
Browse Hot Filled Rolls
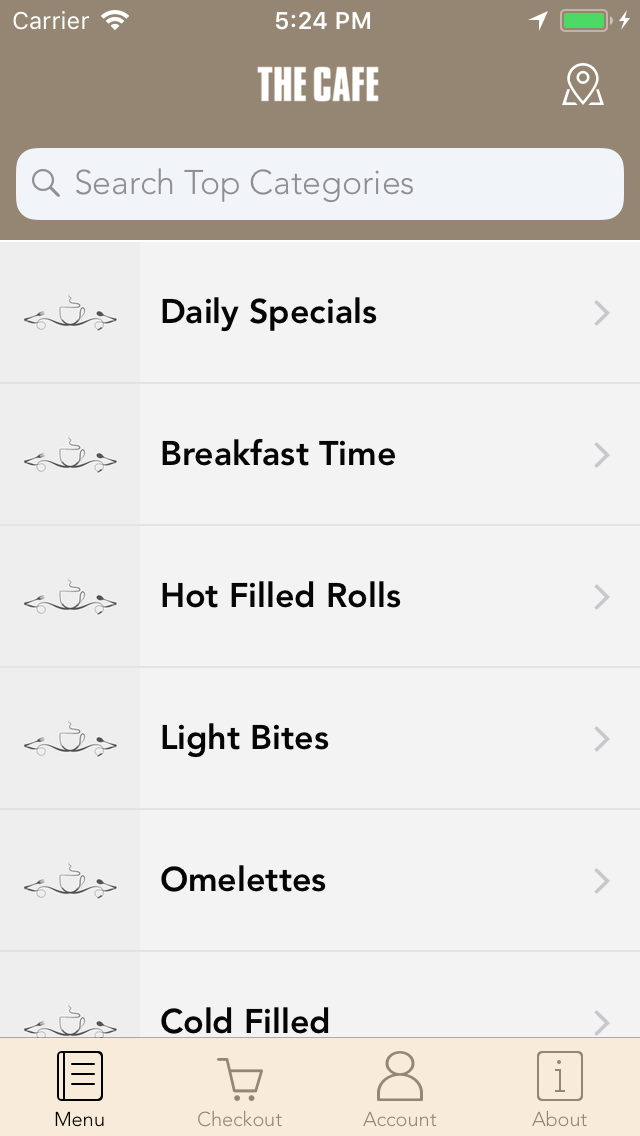(x=320, y=597)
